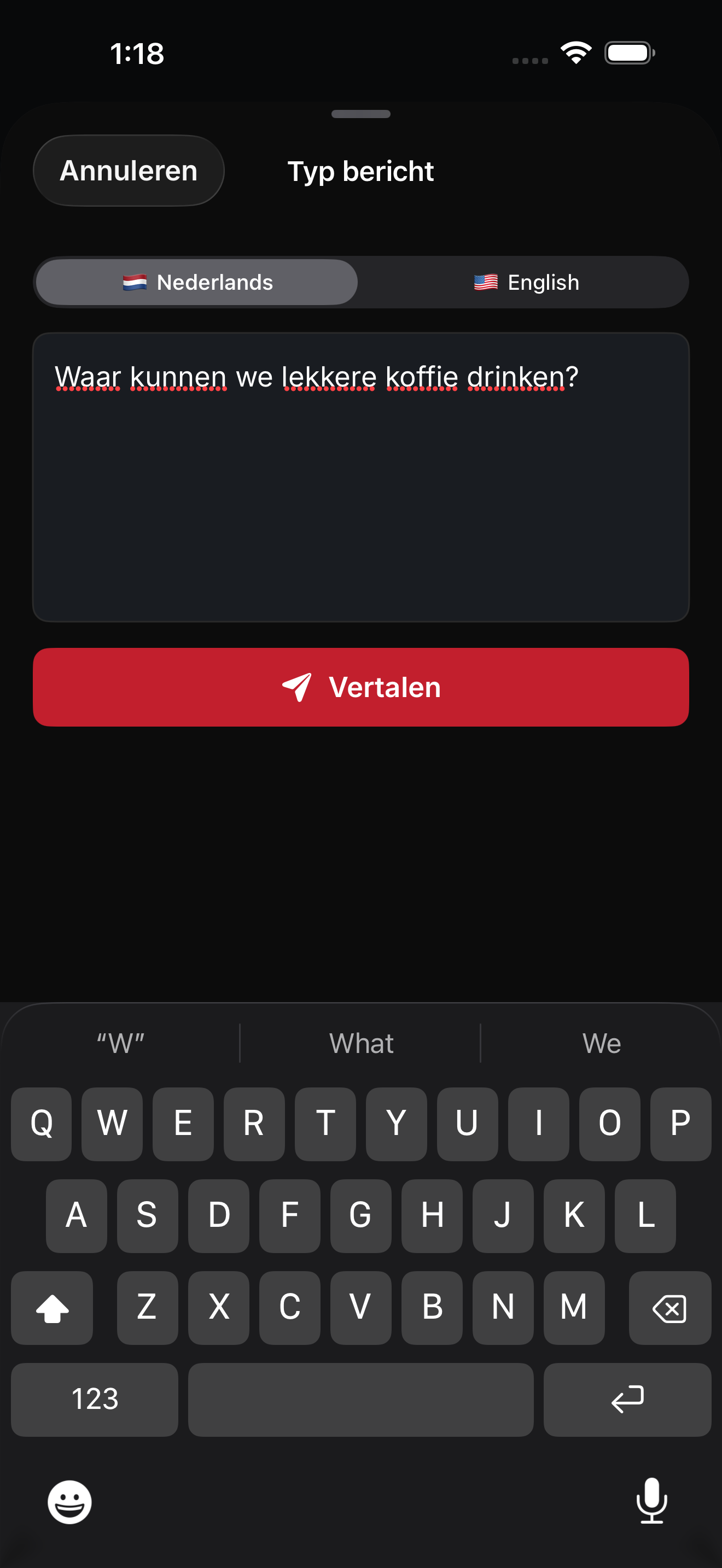Choose the "What" keyboard suggestion
722x1568 pixels.
coord(361,1043)
